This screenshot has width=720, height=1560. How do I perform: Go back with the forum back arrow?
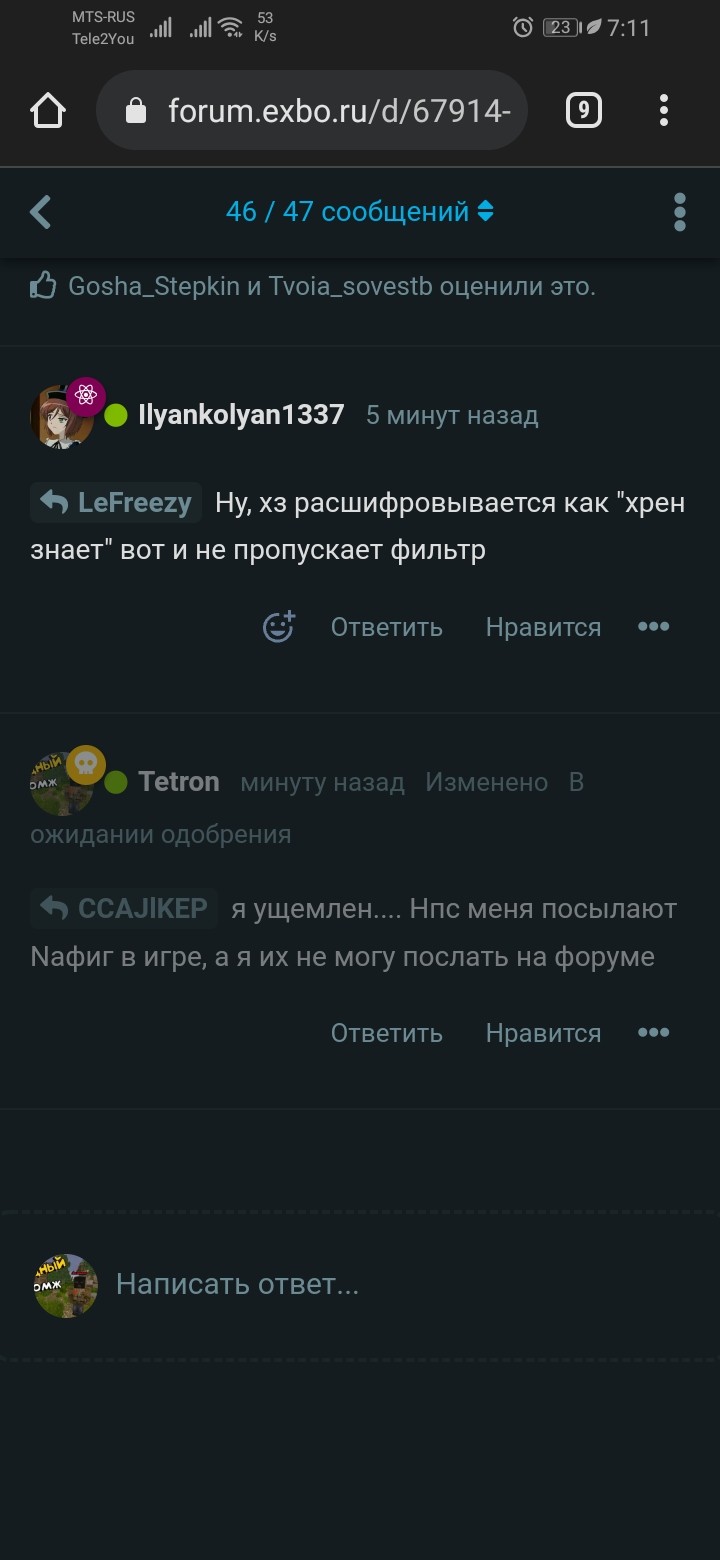tap(40, 212)
